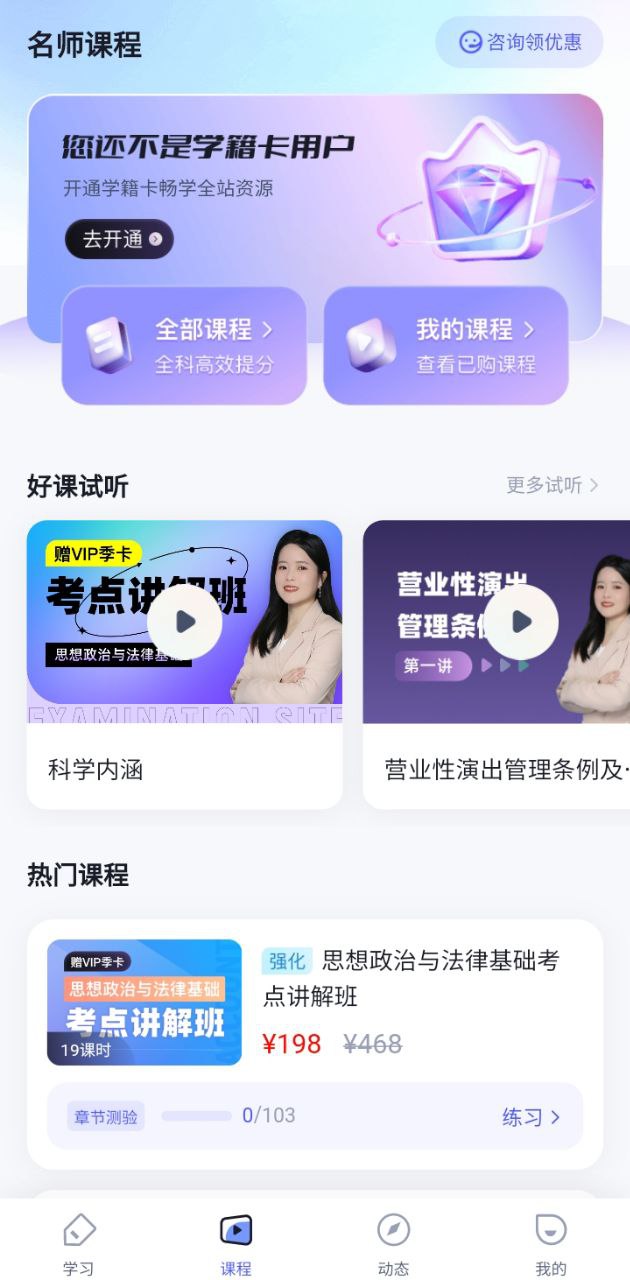Play the 营业性演出管理条例 trial lesson
Viewport: 630px width, 1280px height.
pyautogui.click(x=521, y=622)
